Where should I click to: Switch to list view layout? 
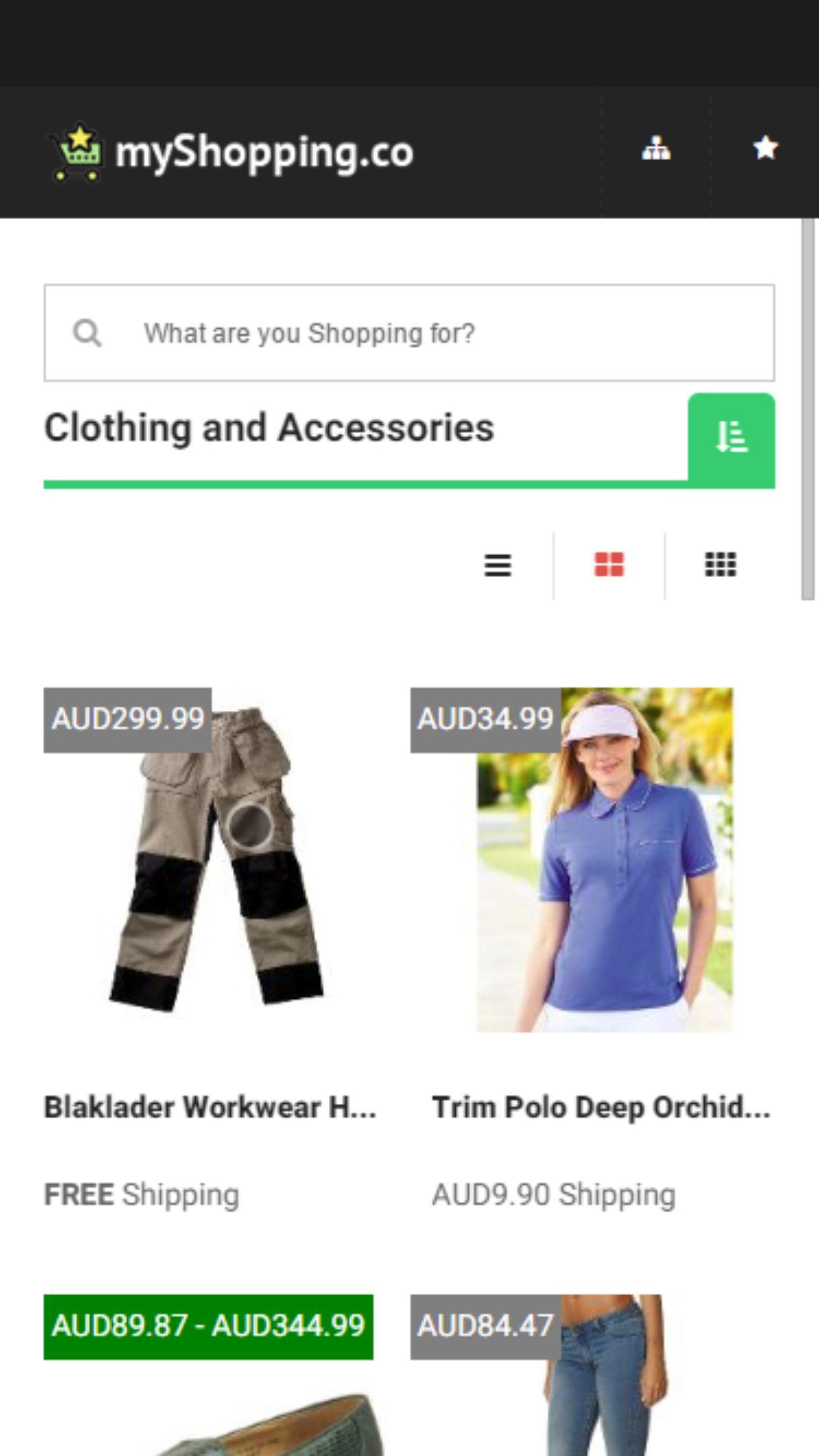pyautogui.click(x=498, y=565)
